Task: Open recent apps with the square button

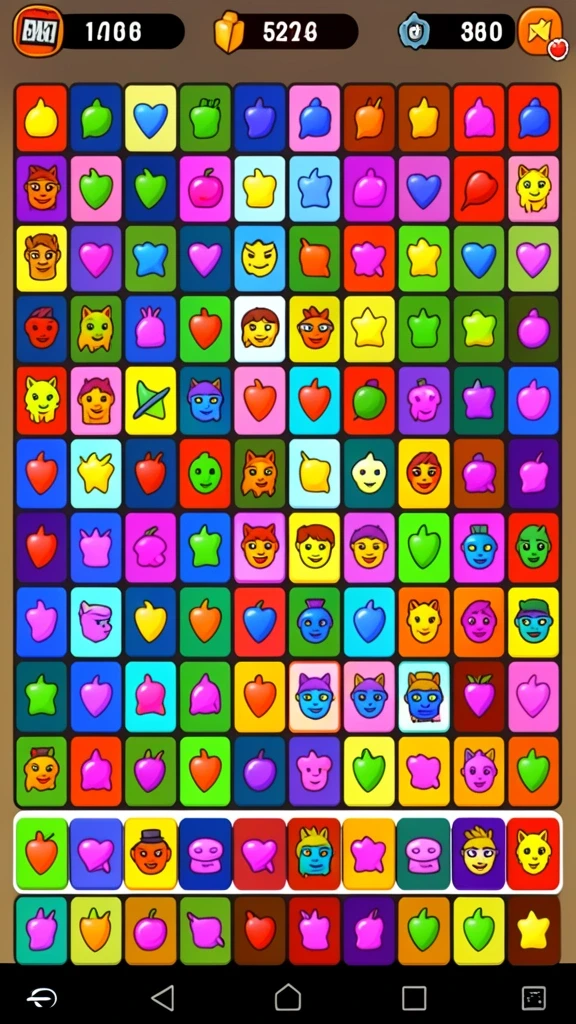Action: point(413,998)
